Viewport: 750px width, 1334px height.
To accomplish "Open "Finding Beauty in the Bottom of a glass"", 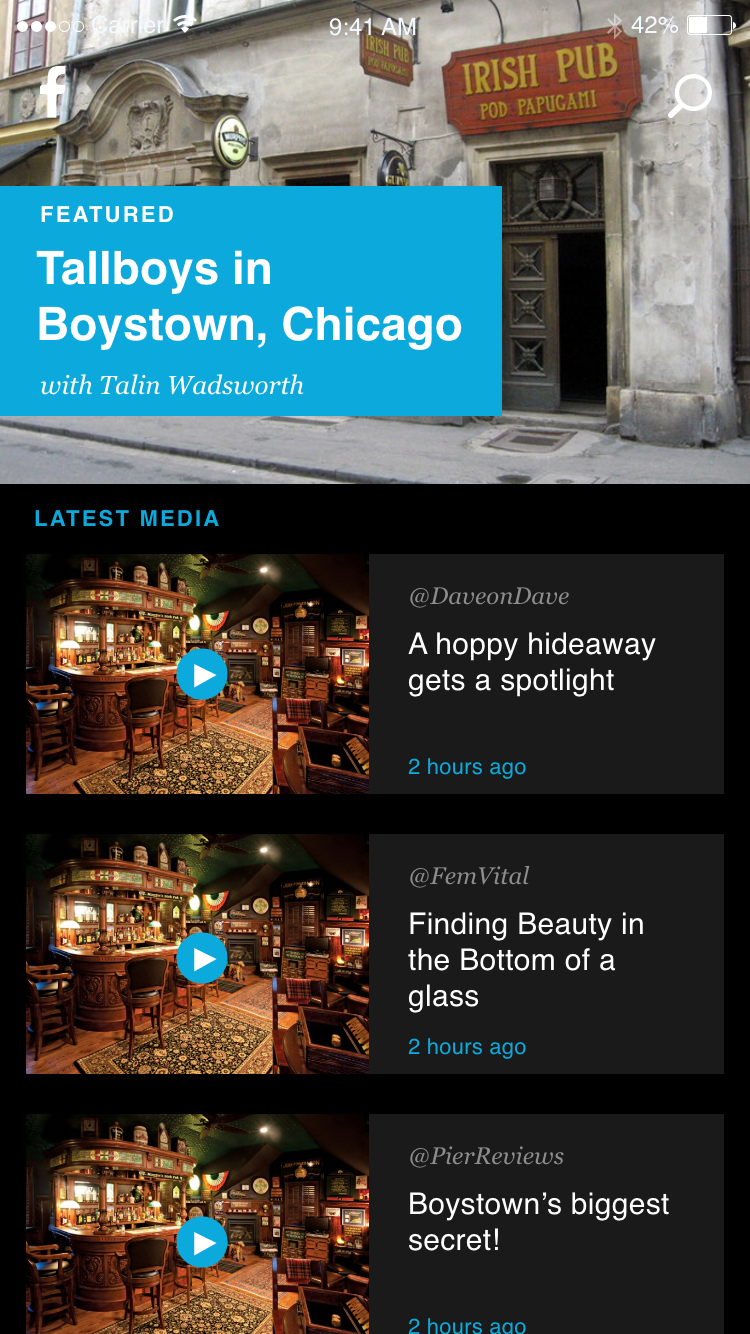I will coord(525,959).
